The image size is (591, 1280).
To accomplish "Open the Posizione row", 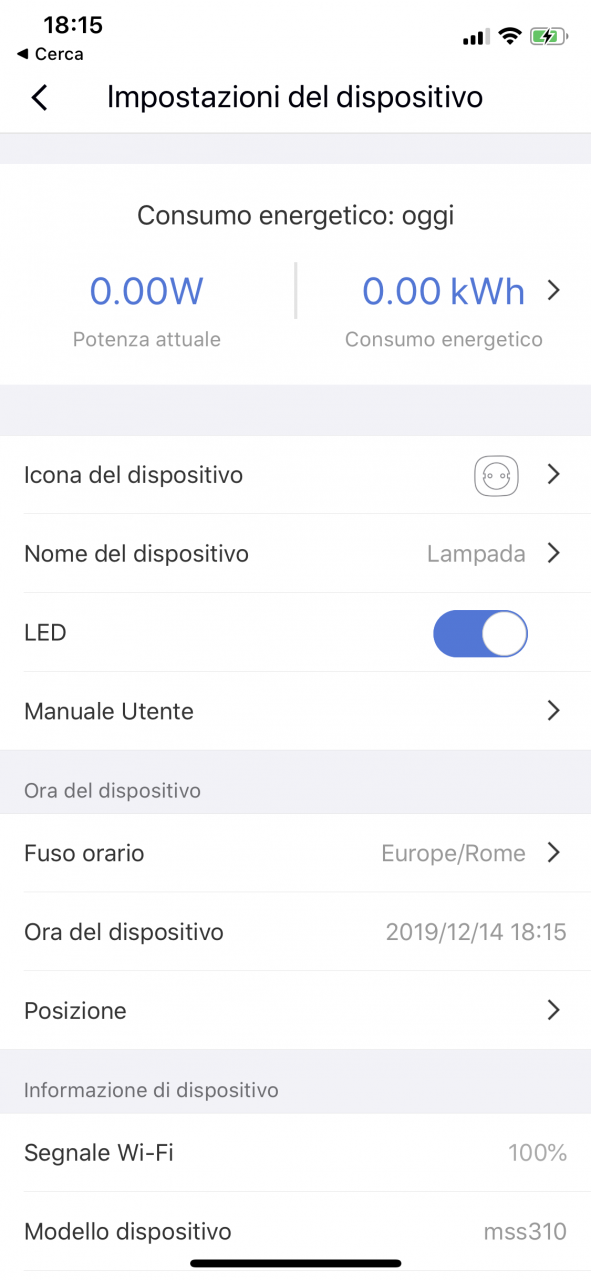I will pos(295,1010).
